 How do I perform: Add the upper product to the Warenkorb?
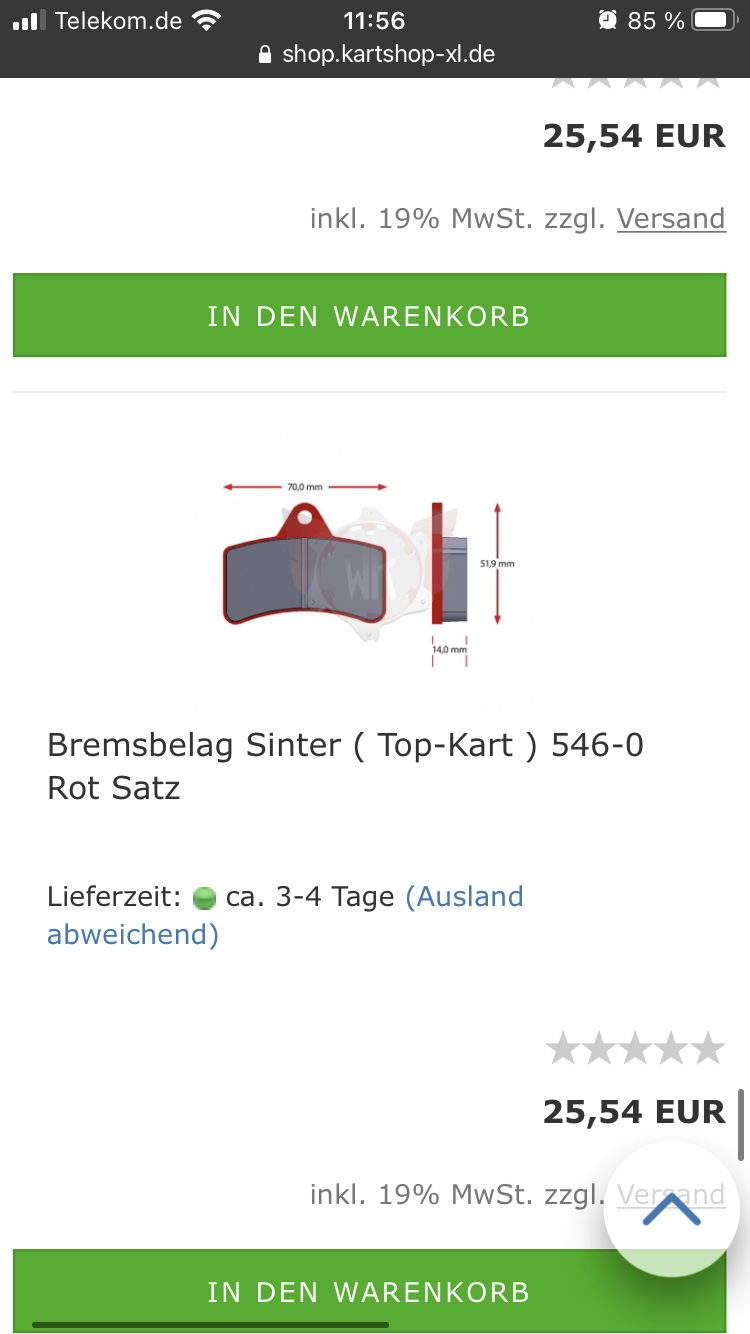(369, 316)
